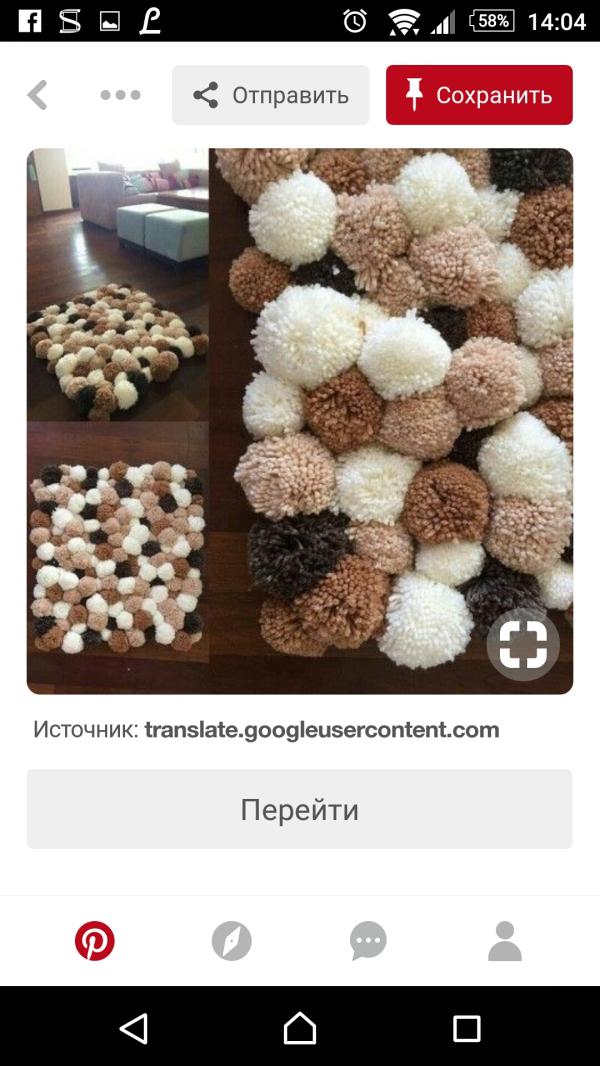Screen dimensions: 600x1066
Task: Open the translate.googleusercontent.com source link
Action: pos(321,729)
